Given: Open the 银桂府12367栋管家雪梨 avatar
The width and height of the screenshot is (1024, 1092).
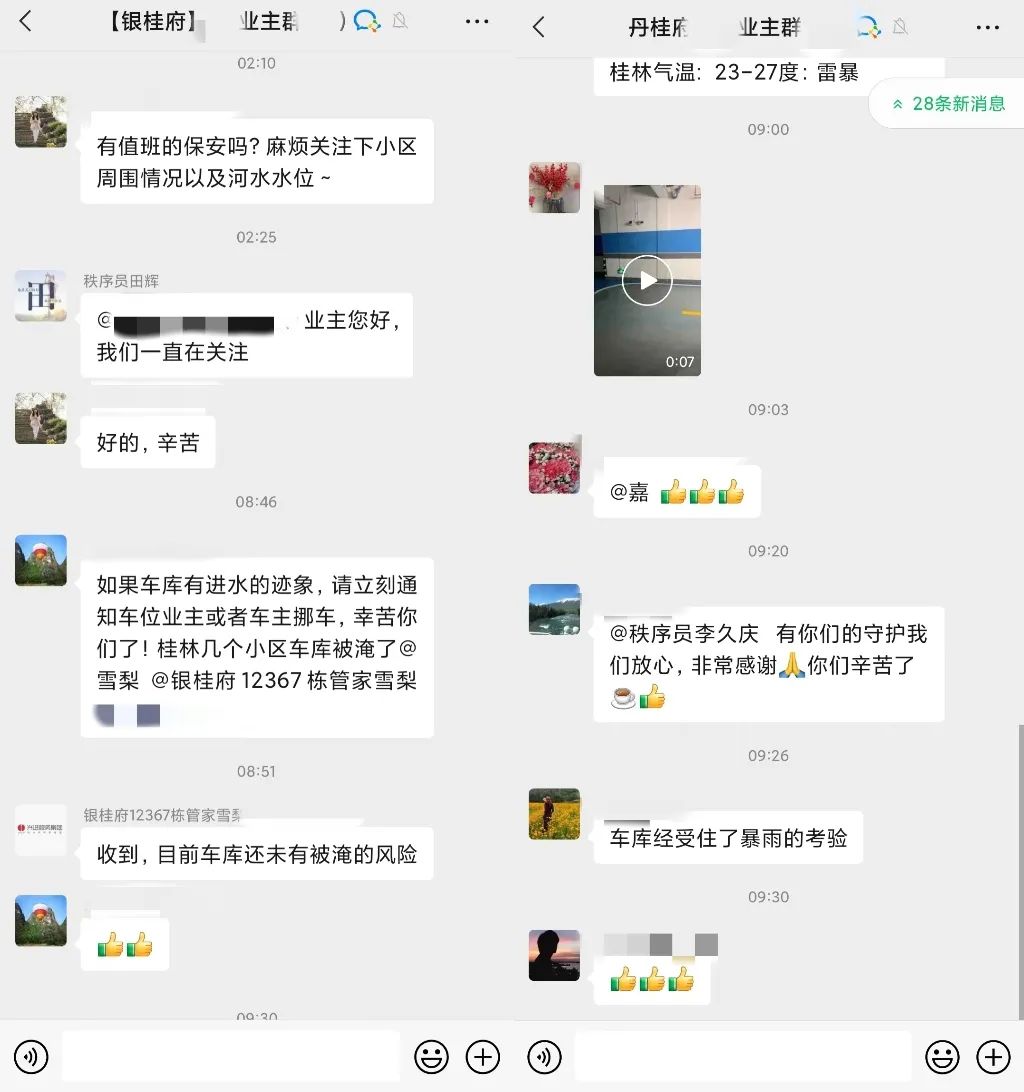Looking at the screenshot, I should click(x=41, y=830).
